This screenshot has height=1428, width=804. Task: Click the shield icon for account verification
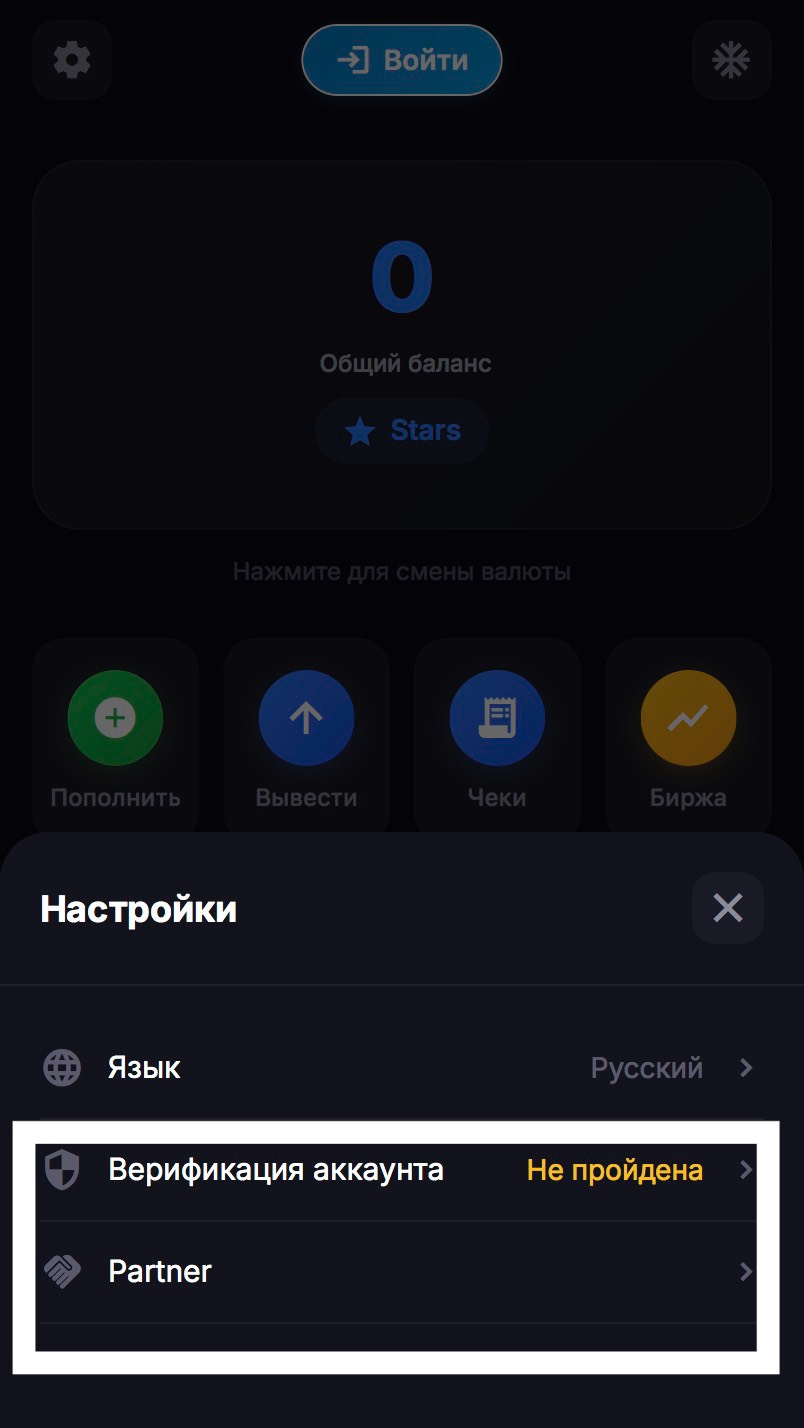(62, 1170)
